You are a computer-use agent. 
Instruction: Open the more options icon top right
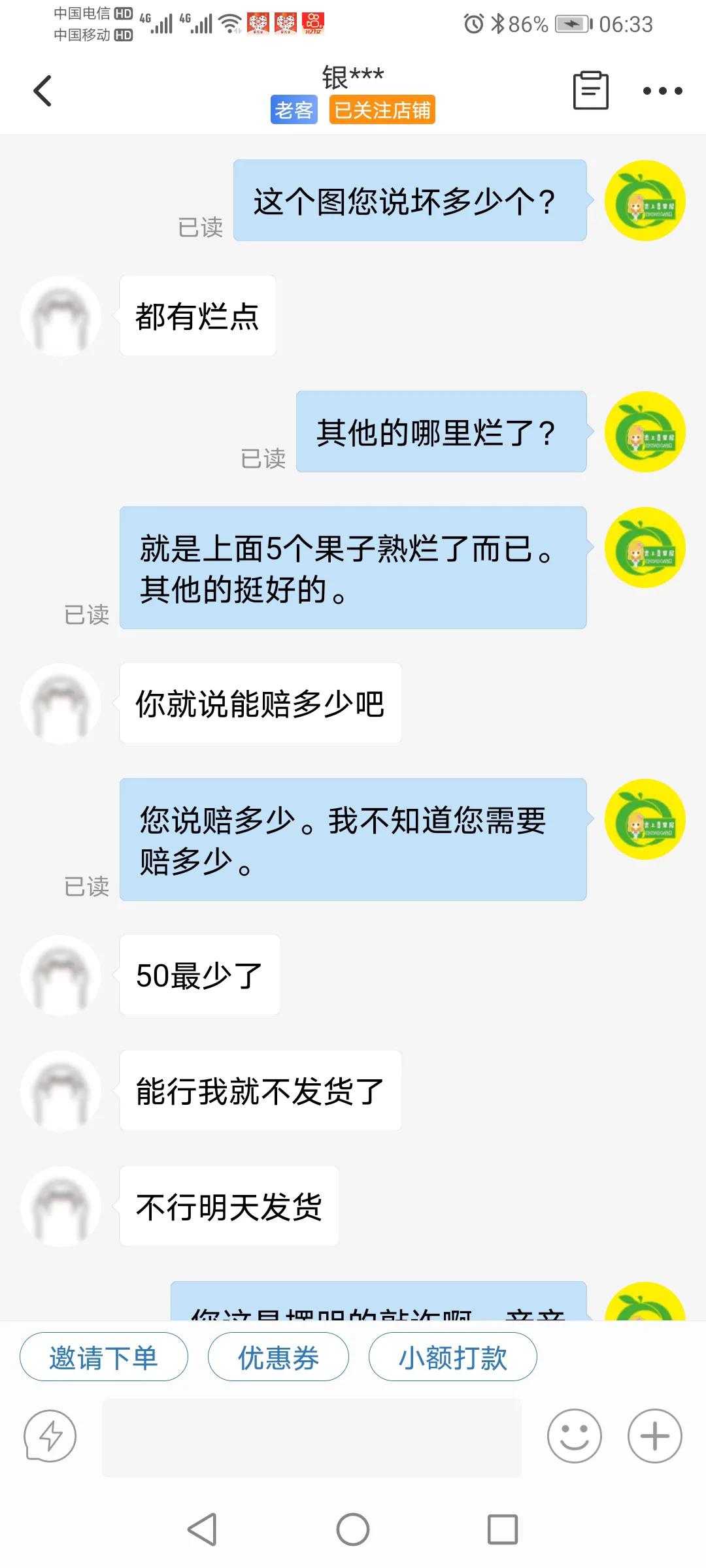tap(662, 91)
